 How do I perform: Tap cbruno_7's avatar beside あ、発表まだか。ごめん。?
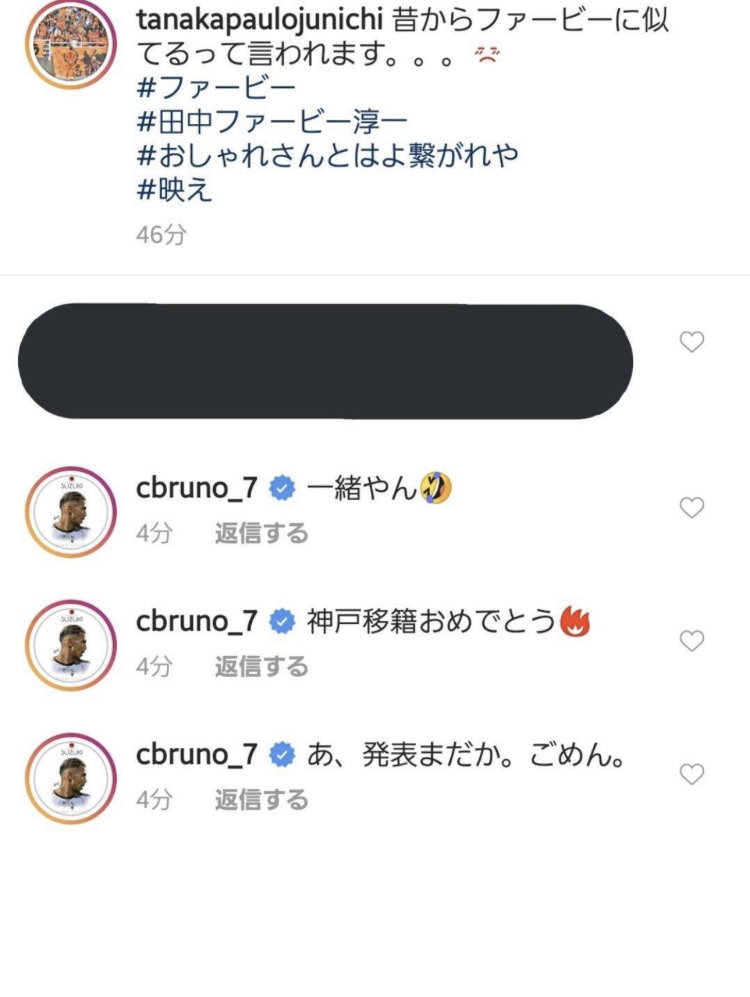point(69,777)
